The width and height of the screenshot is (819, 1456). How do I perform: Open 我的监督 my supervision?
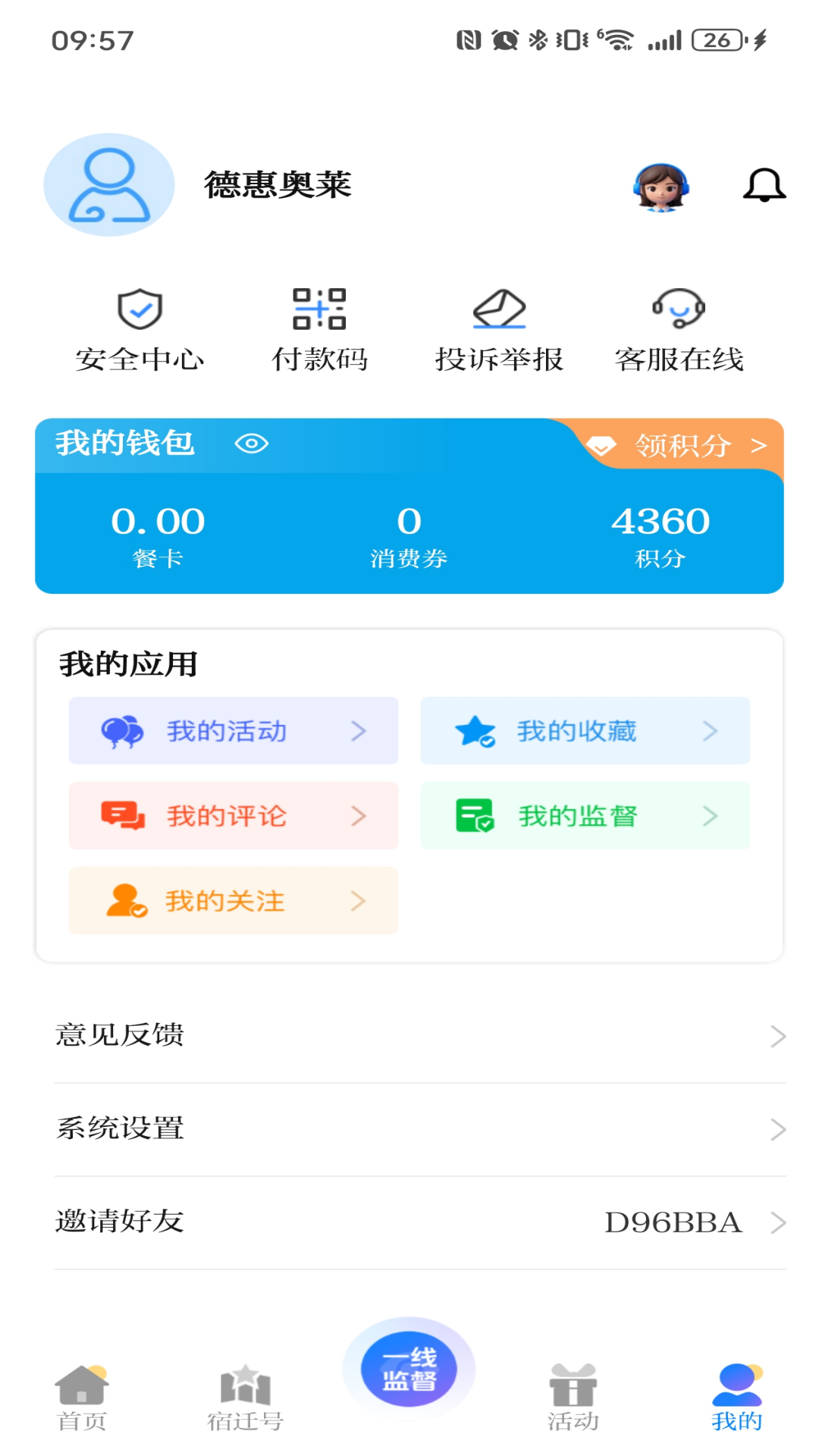585,816
